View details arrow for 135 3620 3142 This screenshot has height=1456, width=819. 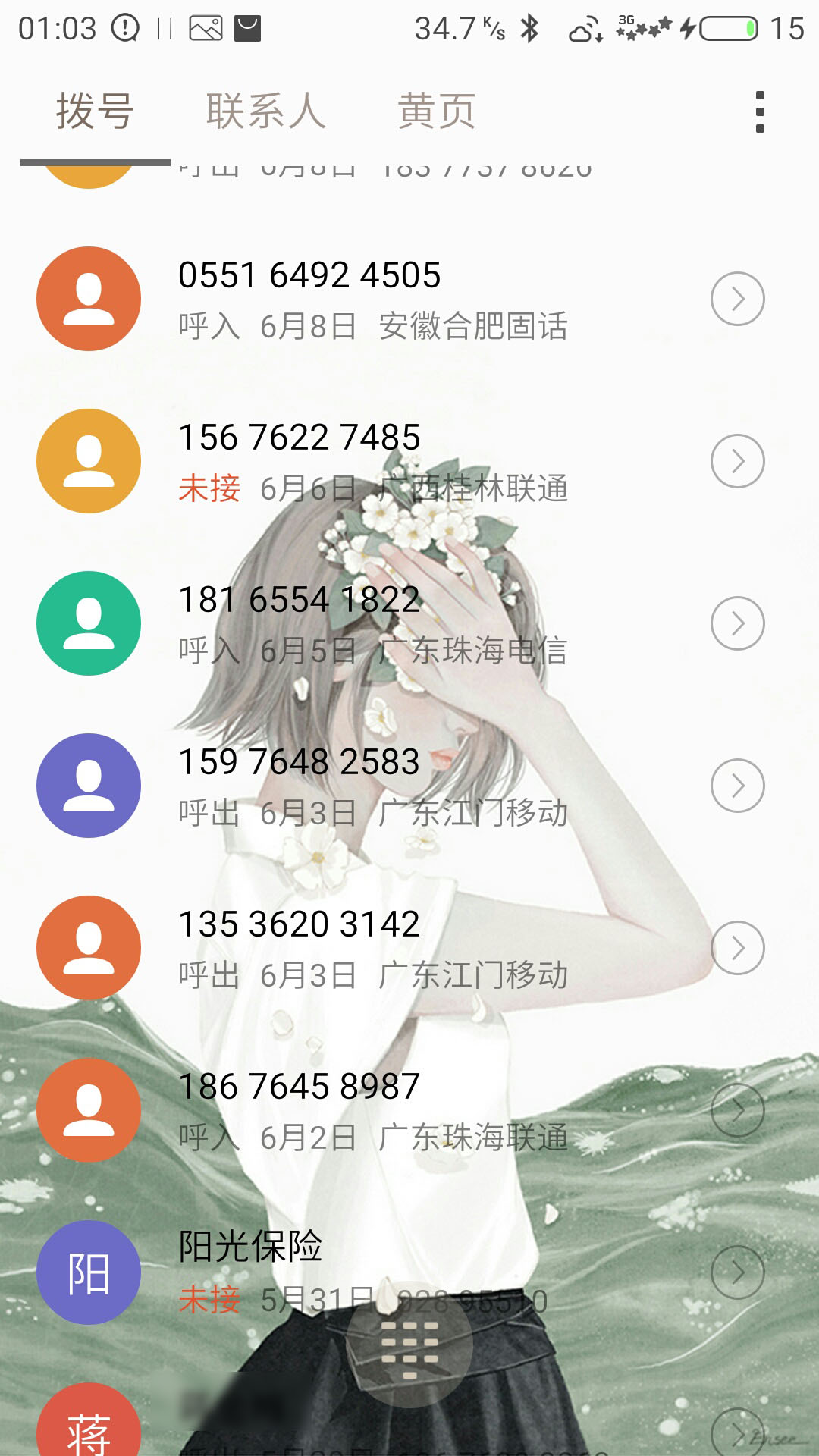pos(738,948)
